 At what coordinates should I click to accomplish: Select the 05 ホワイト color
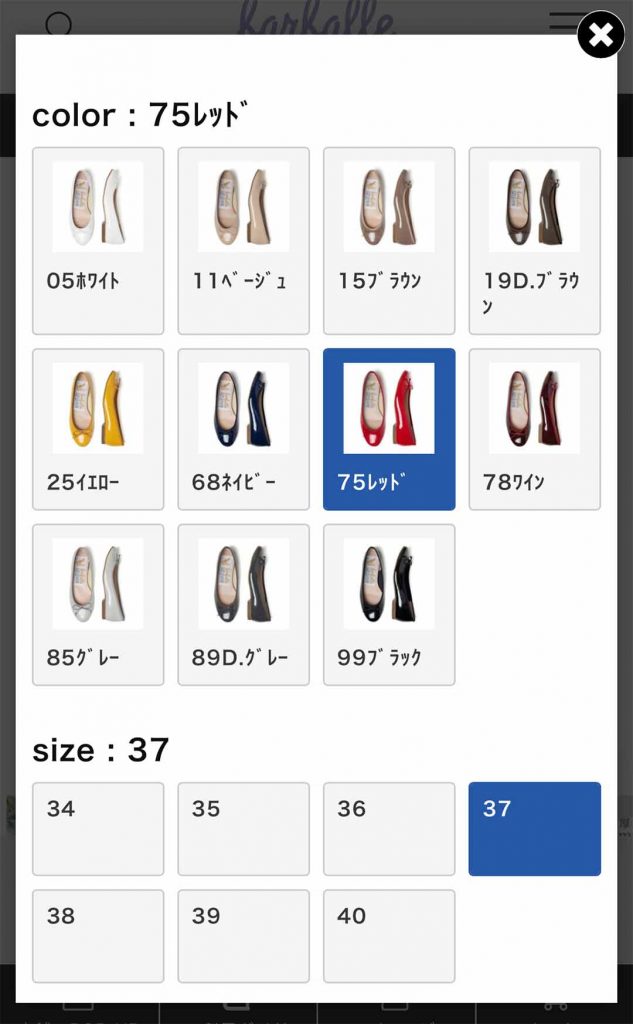[x=98, y=241]
